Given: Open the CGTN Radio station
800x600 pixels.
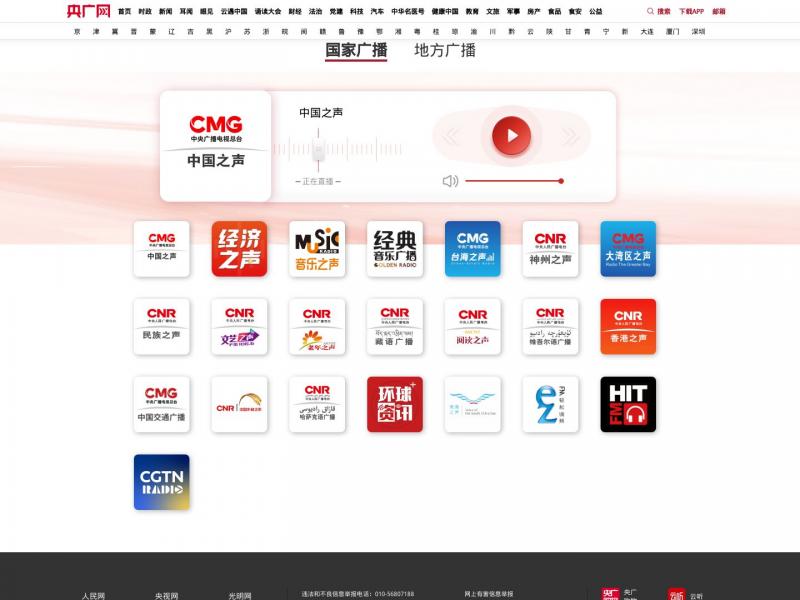Looking at the screenshot, I should [162, 482].
